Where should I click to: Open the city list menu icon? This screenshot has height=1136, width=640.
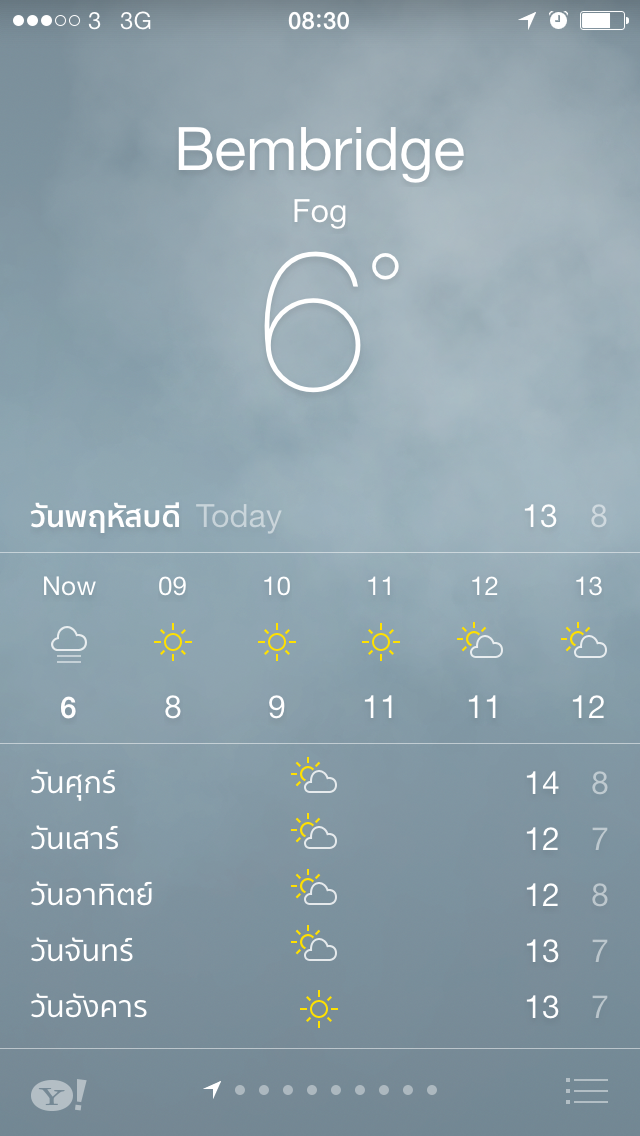586,1090
